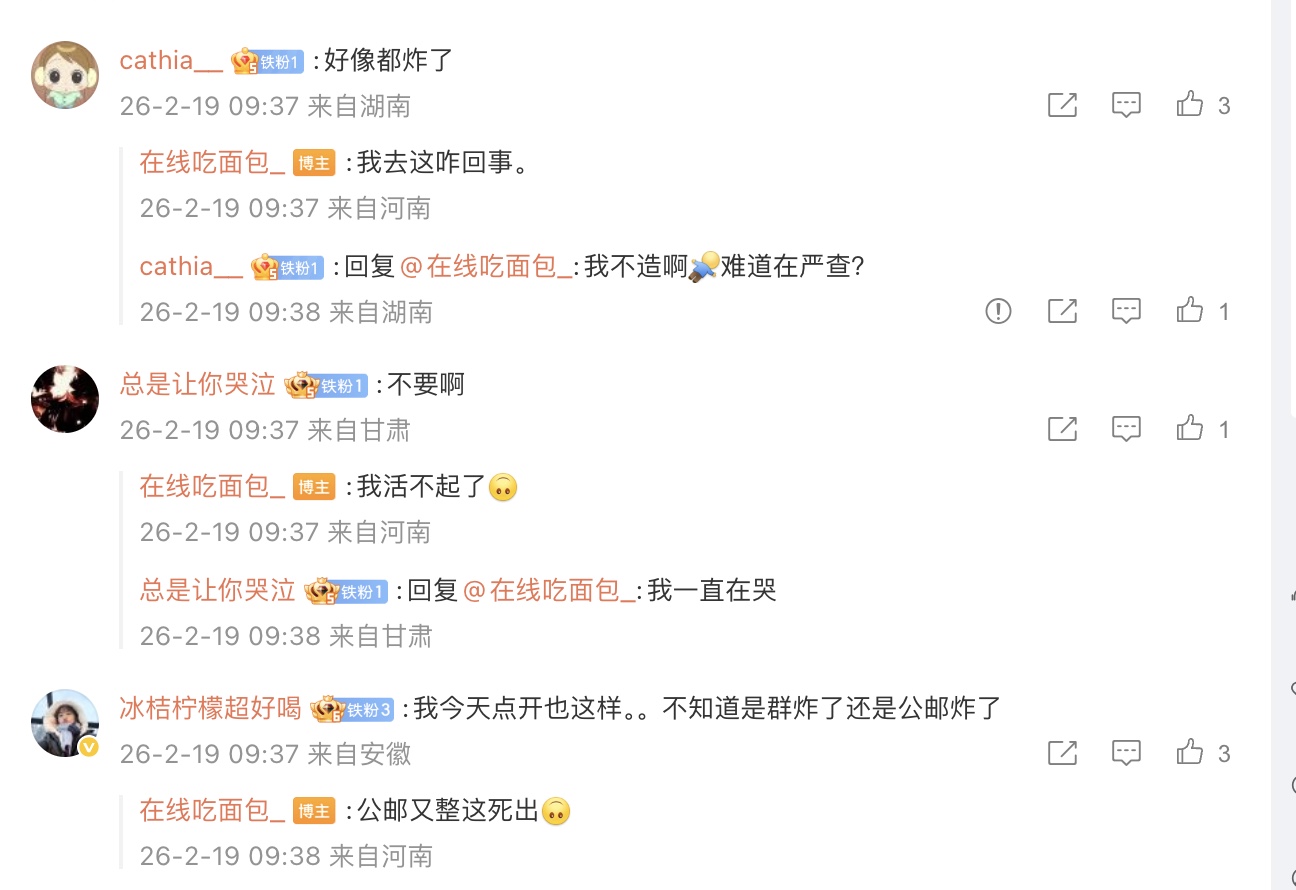Open 在线吃面包_ profile from 我去这咋回事 reply

(x=212, y=163)
